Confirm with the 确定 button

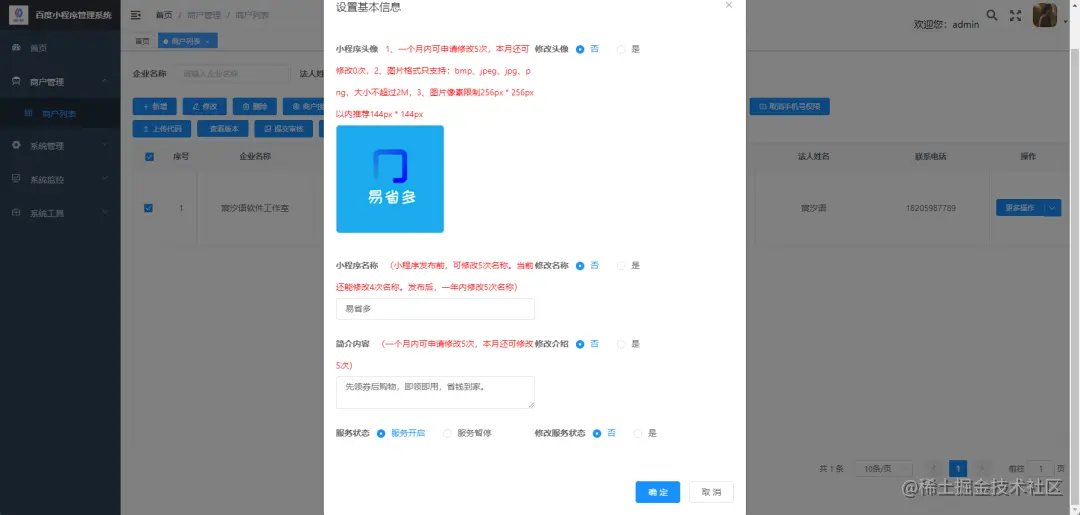(658, 492)
